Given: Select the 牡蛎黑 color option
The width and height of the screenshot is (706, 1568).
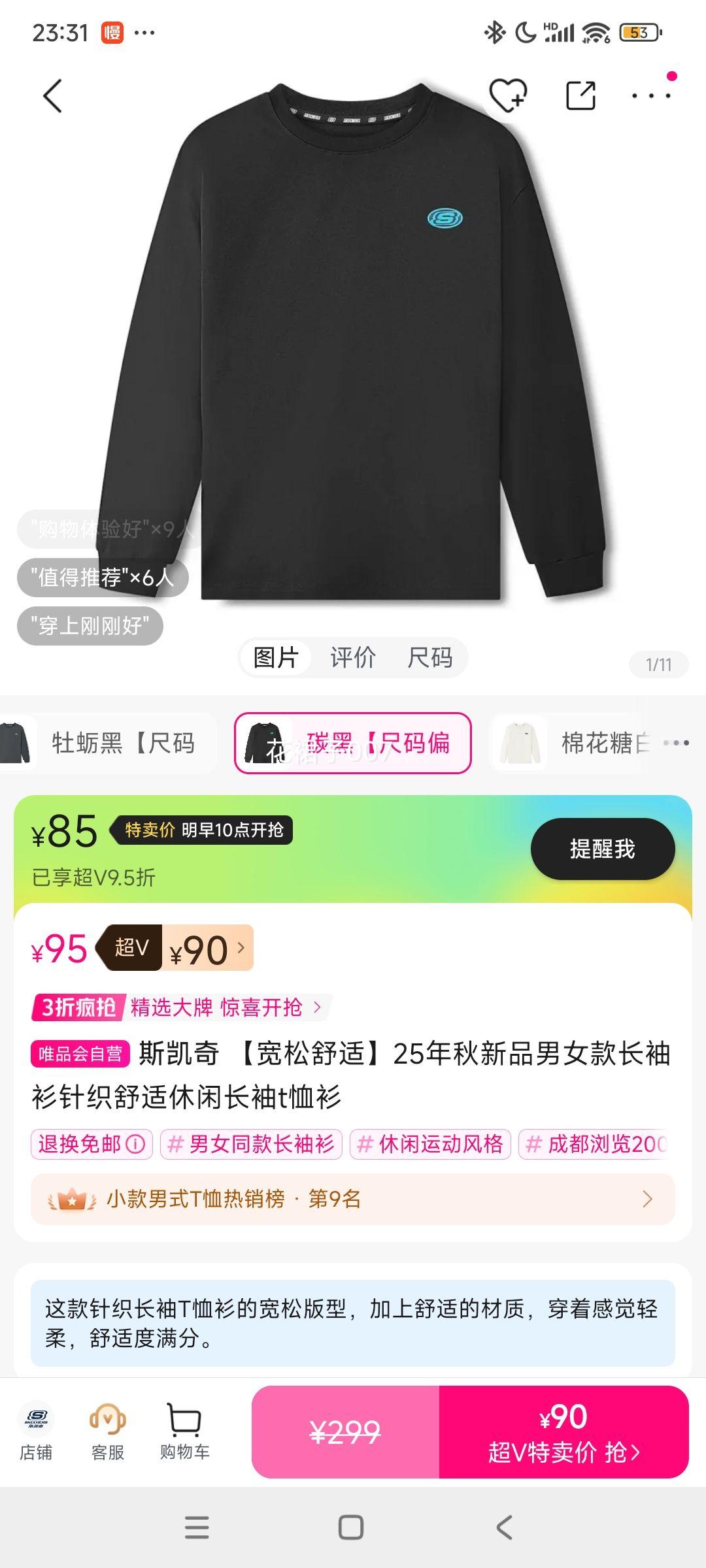Looking at the screenshot, I should tap(108, 743).
